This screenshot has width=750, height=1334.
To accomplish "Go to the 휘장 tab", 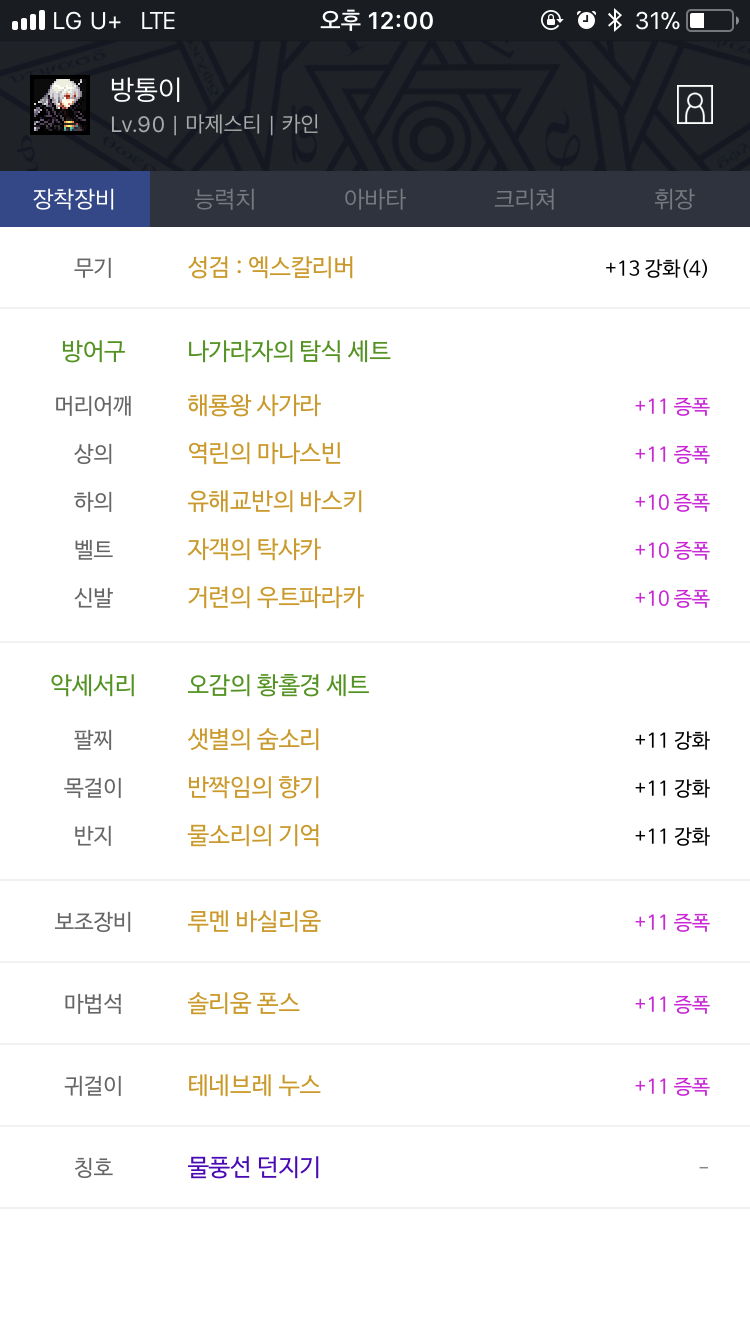I will click(x=675, y=199).
